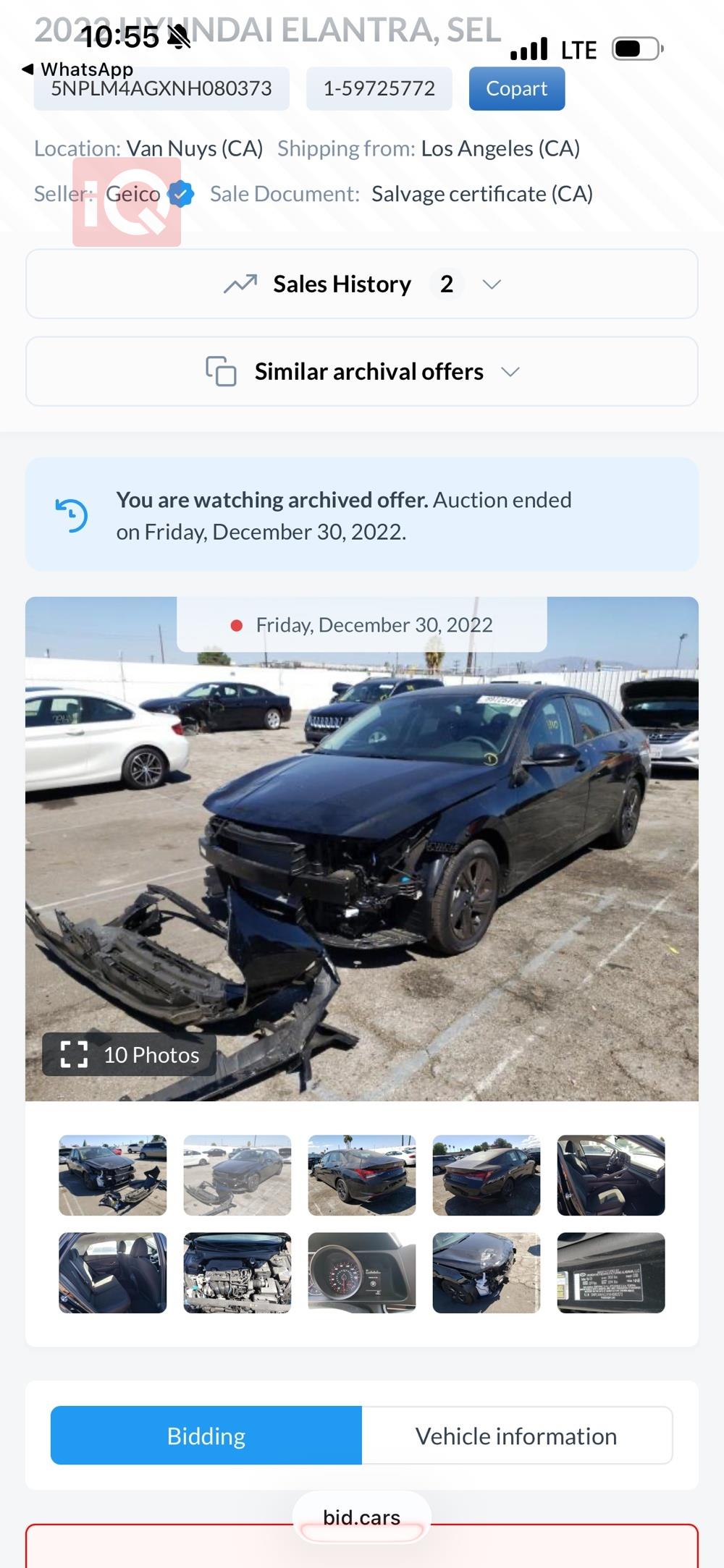724x1568 pixels.
Task: Select the rear view thumbnail with red taillights
Action: [x=362, y=1175]
